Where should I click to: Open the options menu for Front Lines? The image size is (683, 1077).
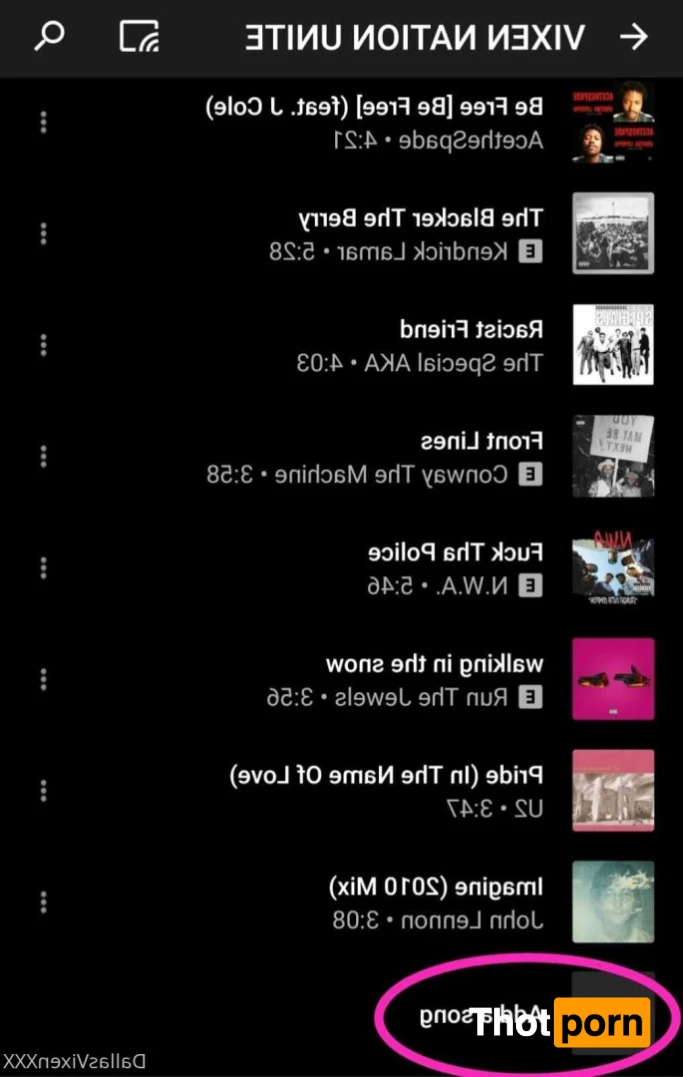coord(43,457)
